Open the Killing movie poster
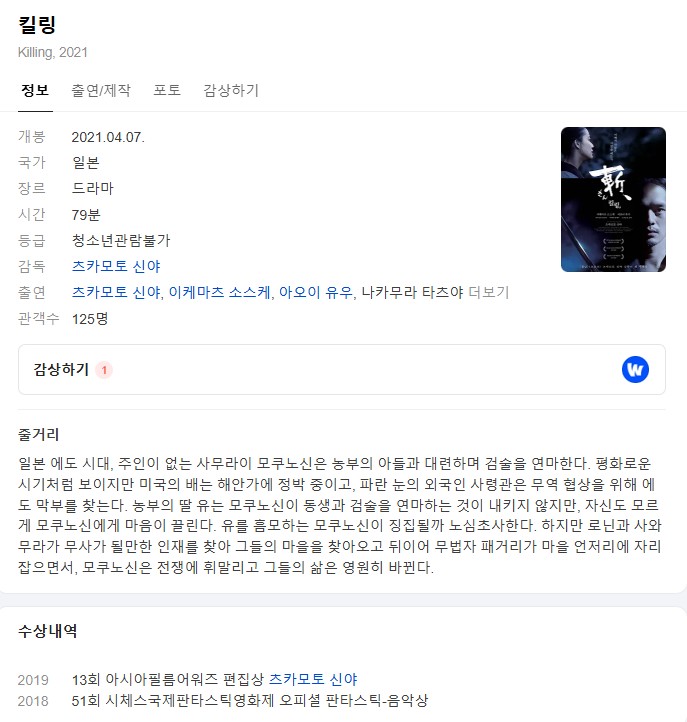Image resolution: width=687 pixels, height=722 pixels. (x=613, y=199)
